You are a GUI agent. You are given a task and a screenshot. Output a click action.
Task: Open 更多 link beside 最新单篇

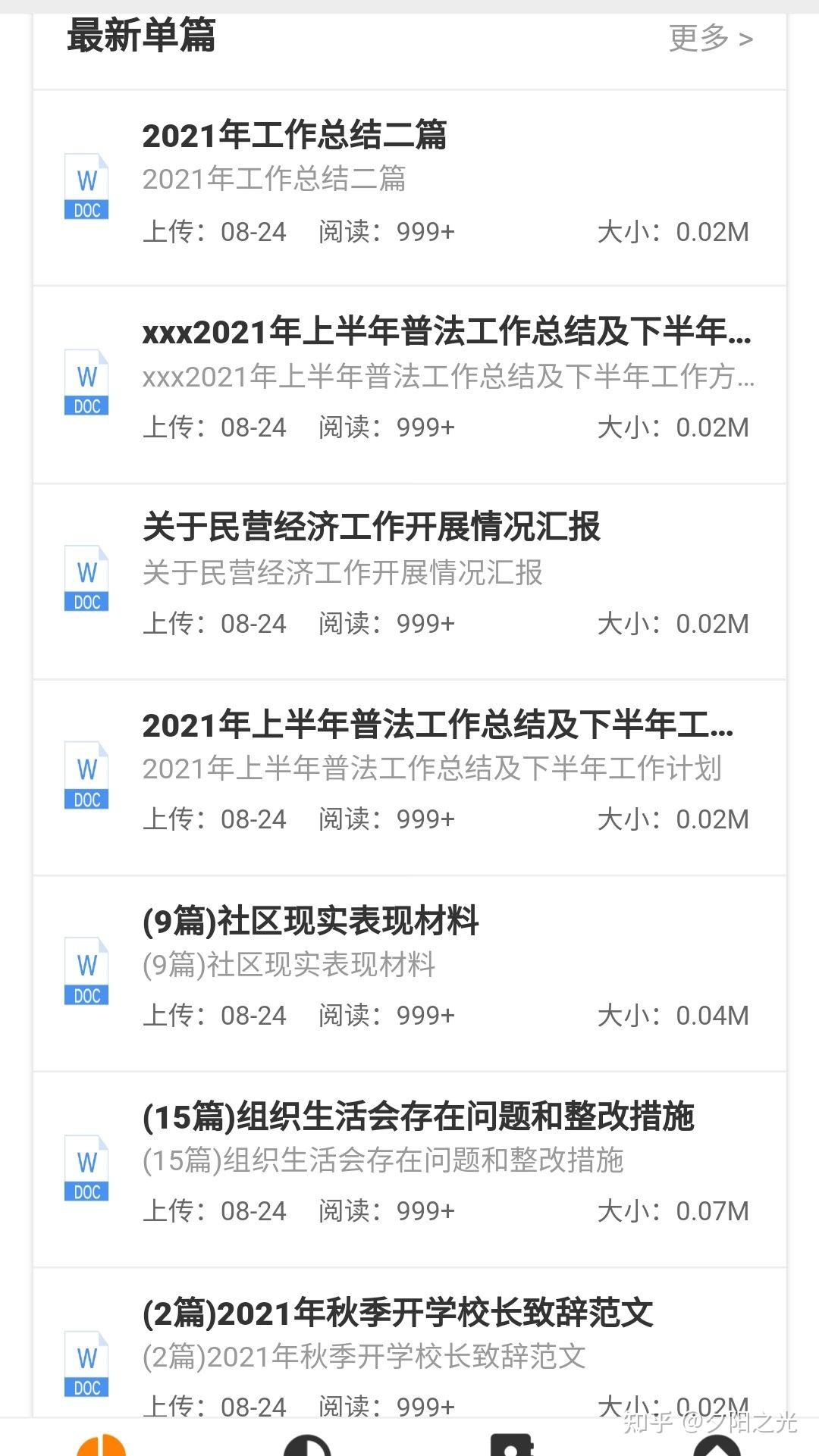(x=711, y=38)
